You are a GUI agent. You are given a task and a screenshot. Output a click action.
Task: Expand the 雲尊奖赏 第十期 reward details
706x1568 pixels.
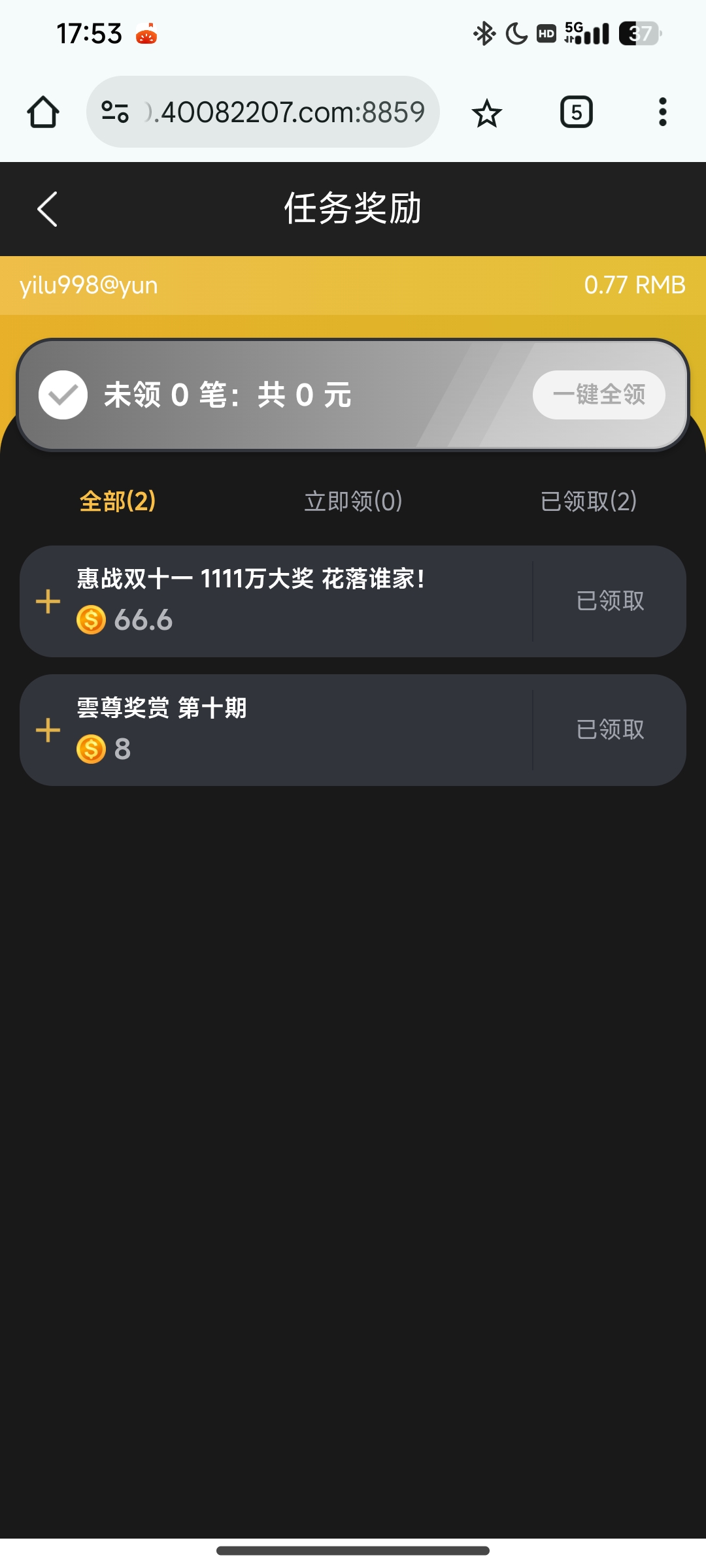(x=48, y=730)
